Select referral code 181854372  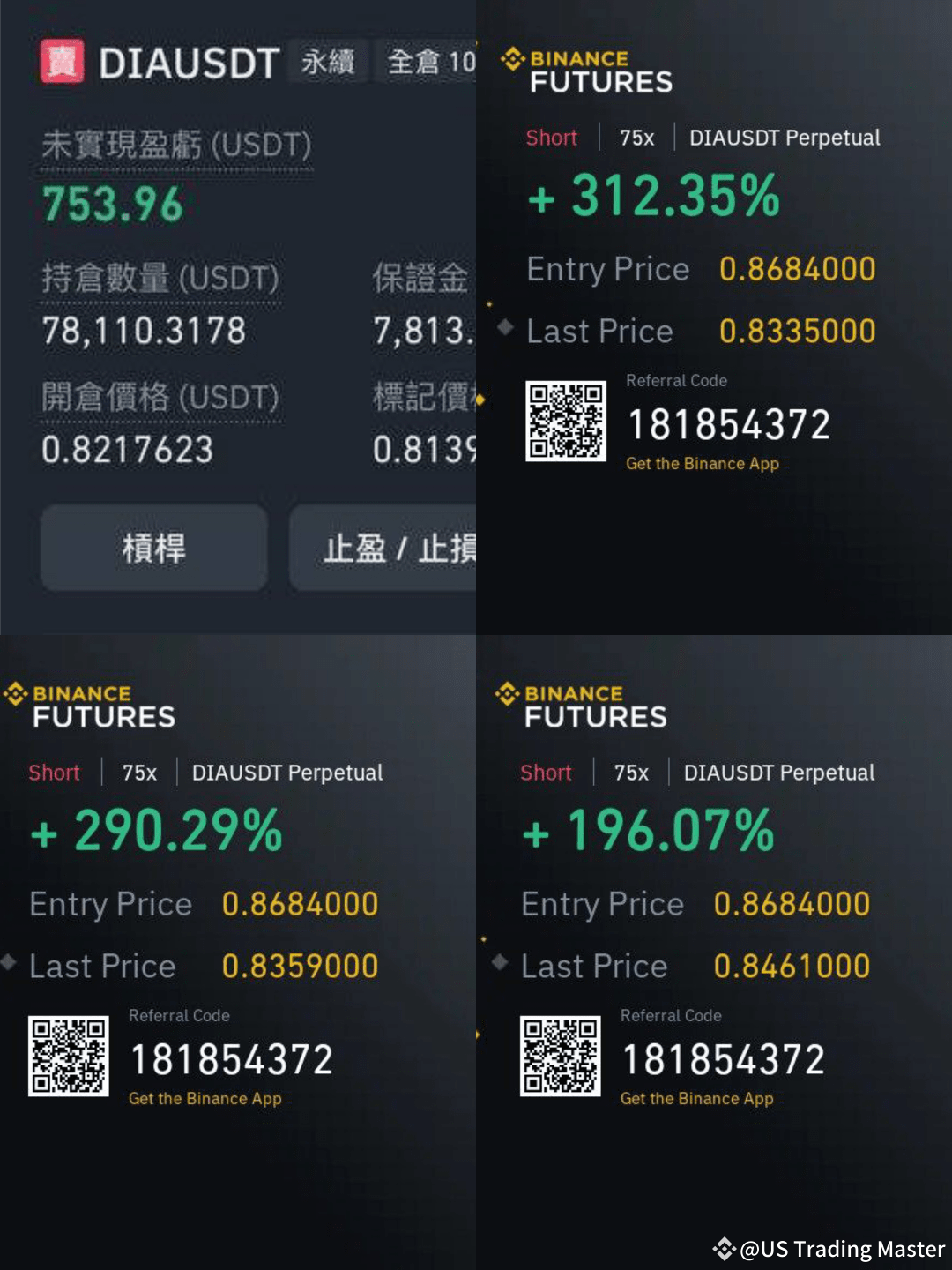(x=730, y=423)
